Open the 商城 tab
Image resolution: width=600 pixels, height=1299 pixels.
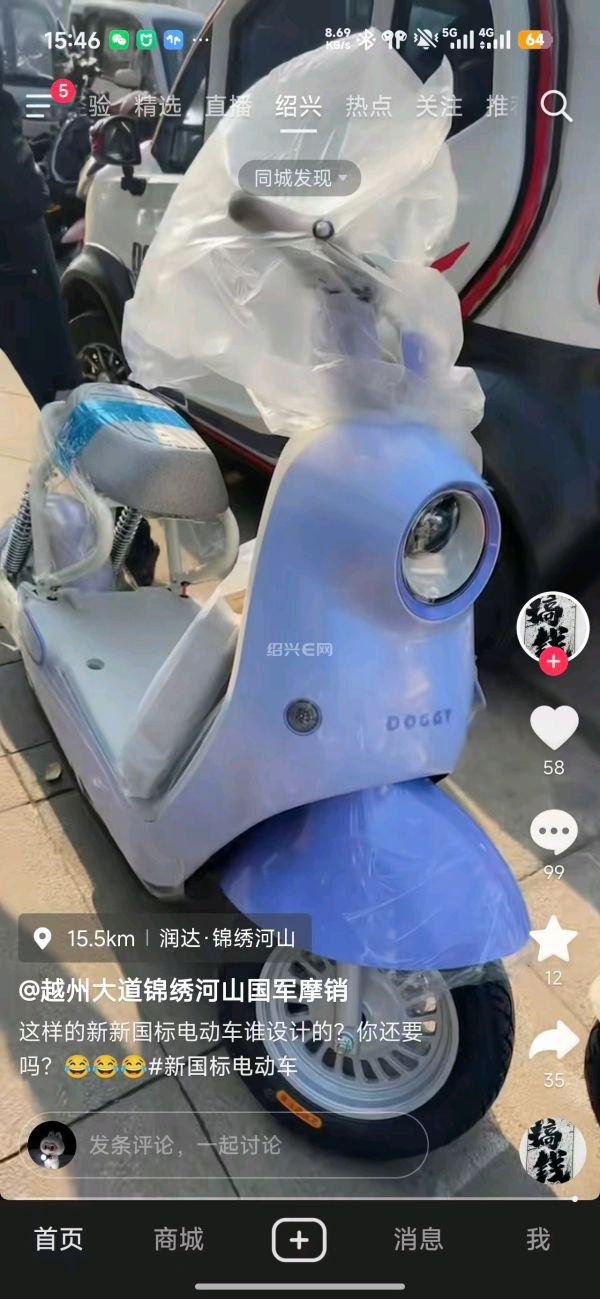179,1240
